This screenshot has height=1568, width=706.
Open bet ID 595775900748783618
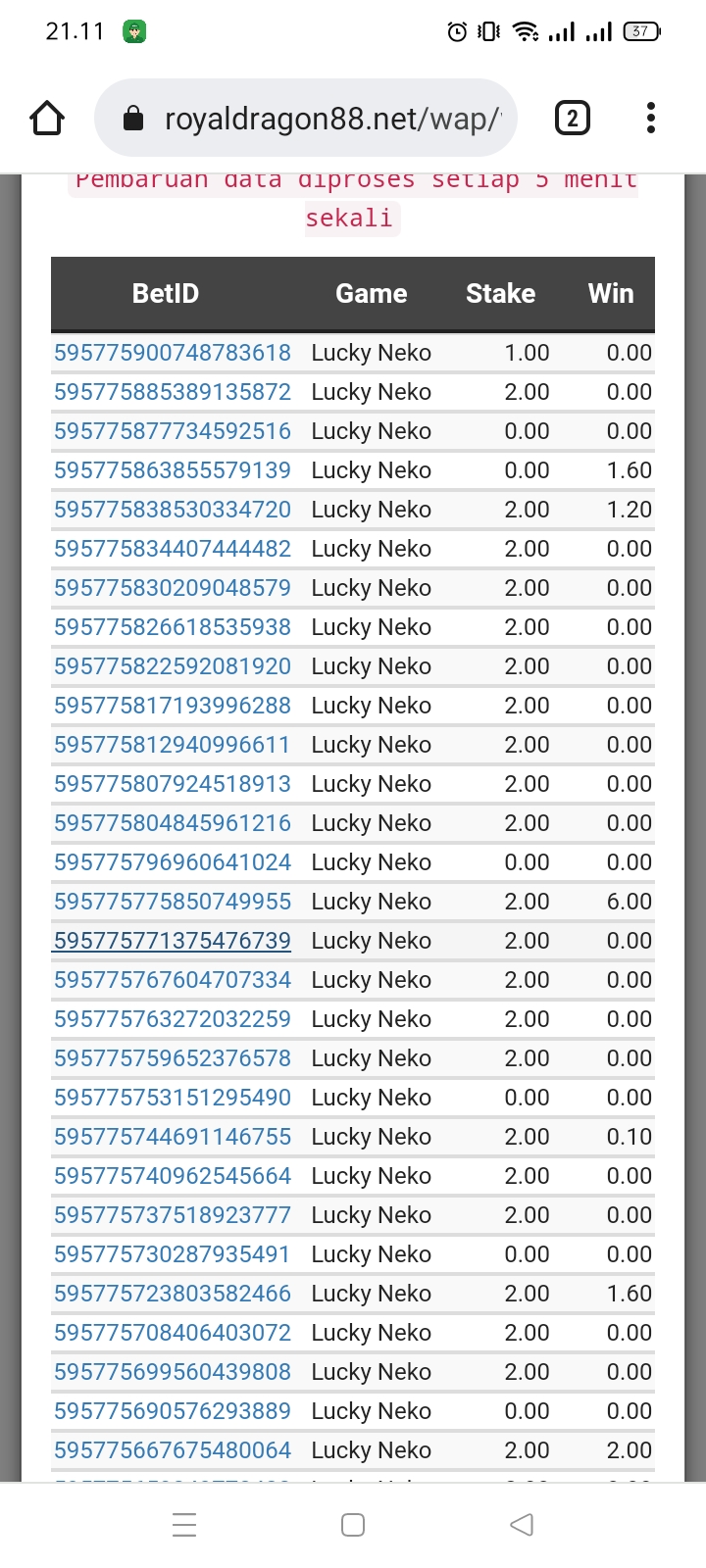click(x=173, y=353)
